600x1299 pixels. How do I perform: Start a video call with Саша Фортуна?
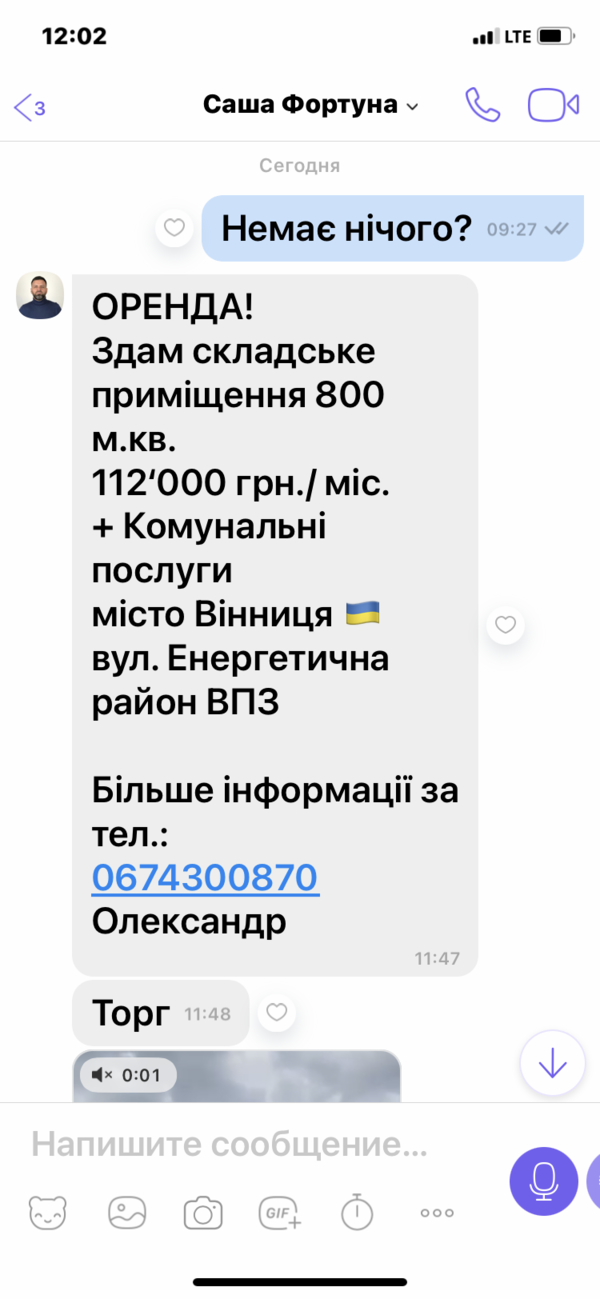tap(553, 105)
